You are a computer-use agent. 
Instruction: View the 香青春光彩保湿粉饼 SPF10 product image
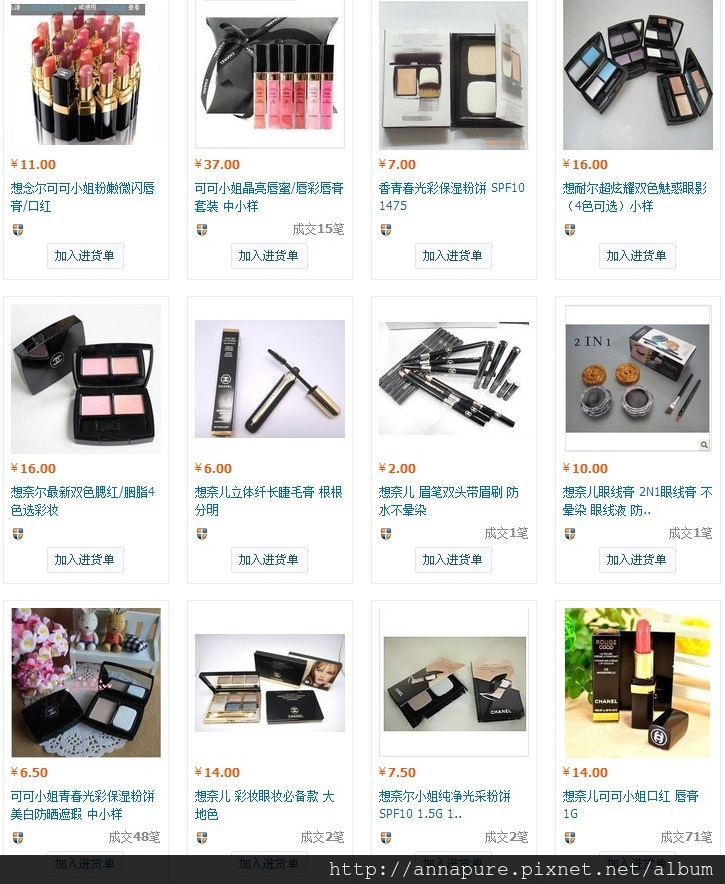[x=453, y=75]
